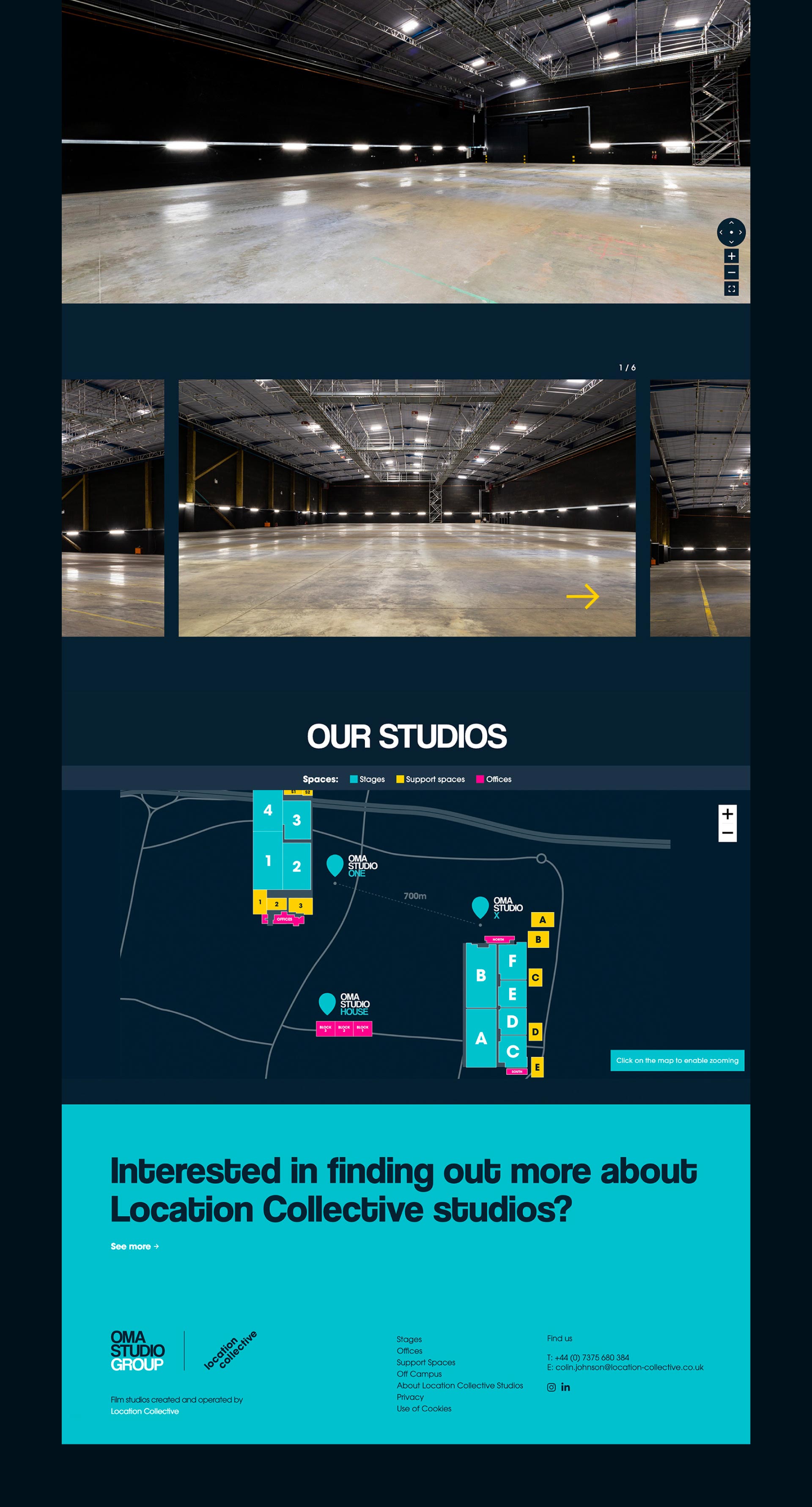Open About Location Collective Studios link
The image size is (812, 1507).
click(x=460, y=1385)
